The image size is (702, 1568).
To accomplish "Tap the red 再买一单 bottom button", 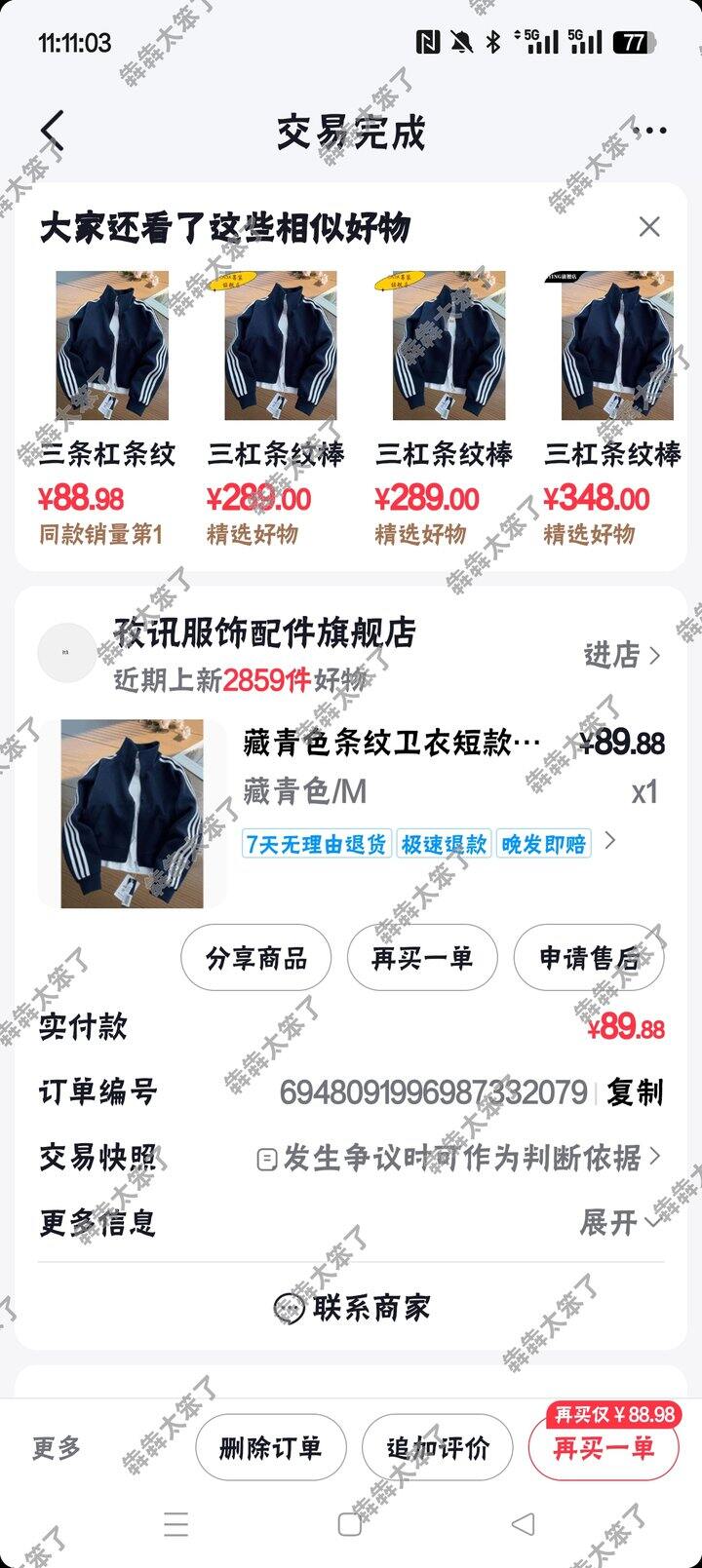I will pos(604,1448).
